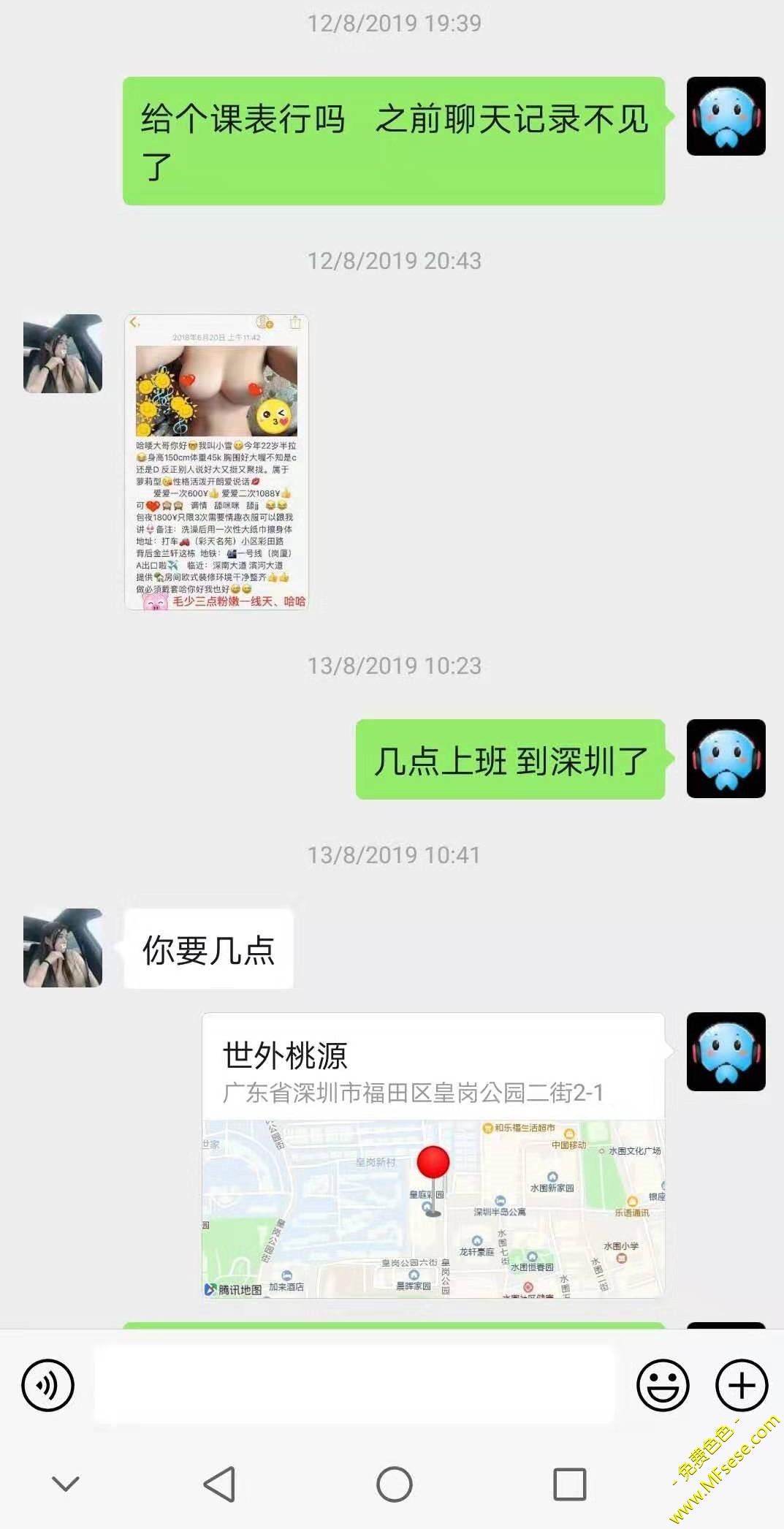Focus the message text field
Screen dimensions: 784x1529
click(354, 1384)
